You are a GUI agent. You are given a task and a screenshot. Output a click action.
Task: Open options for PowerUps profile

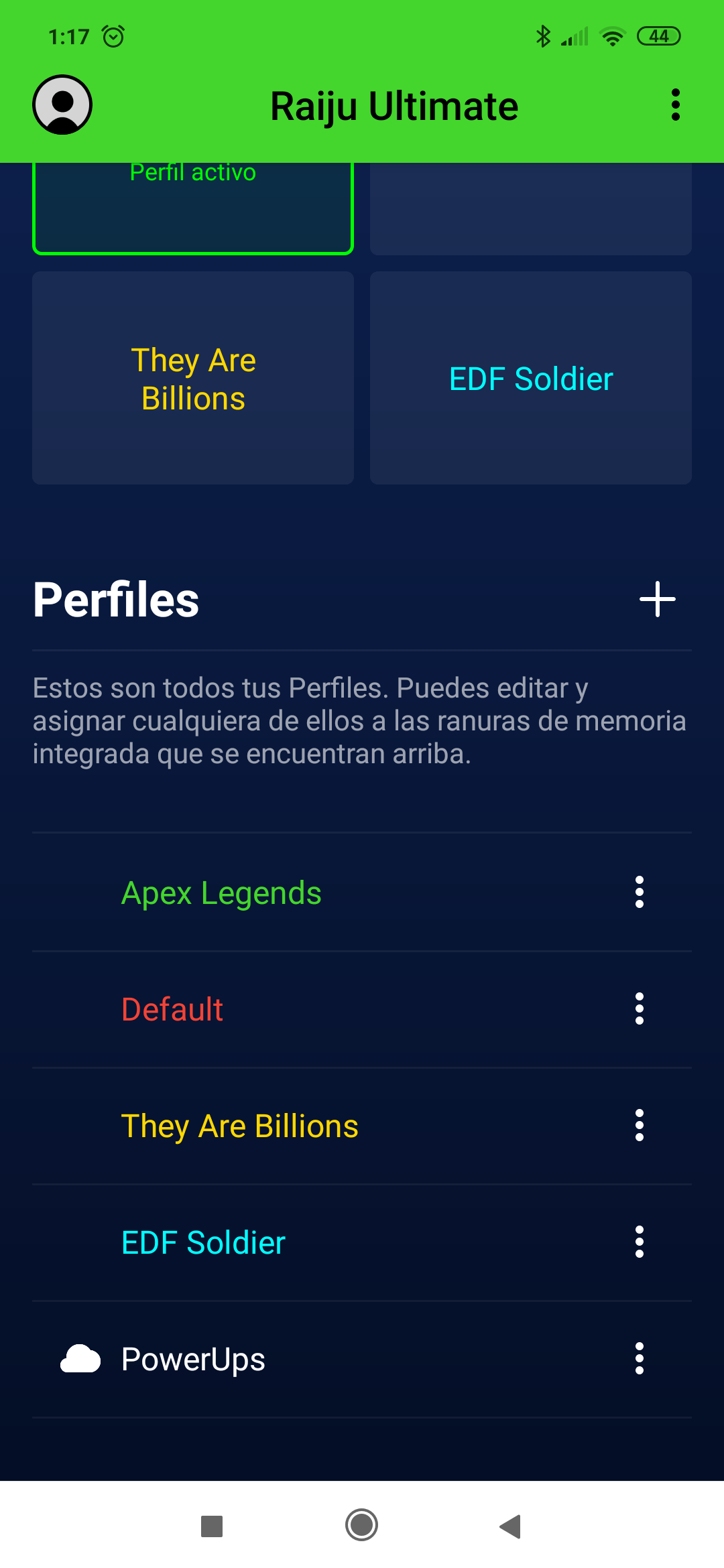639,1359
